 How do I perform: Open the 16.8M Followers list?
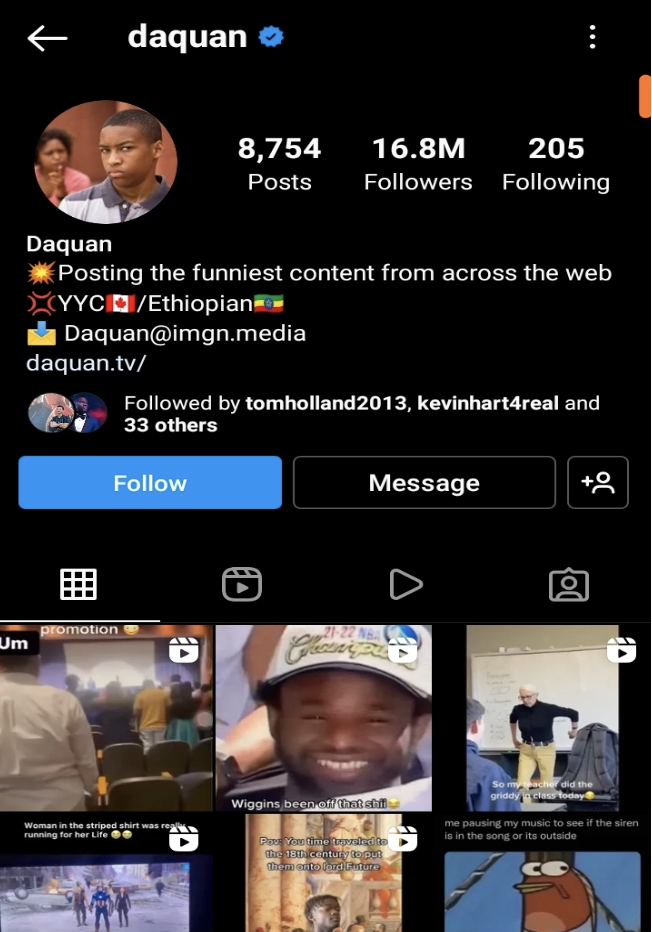[418, 164]
